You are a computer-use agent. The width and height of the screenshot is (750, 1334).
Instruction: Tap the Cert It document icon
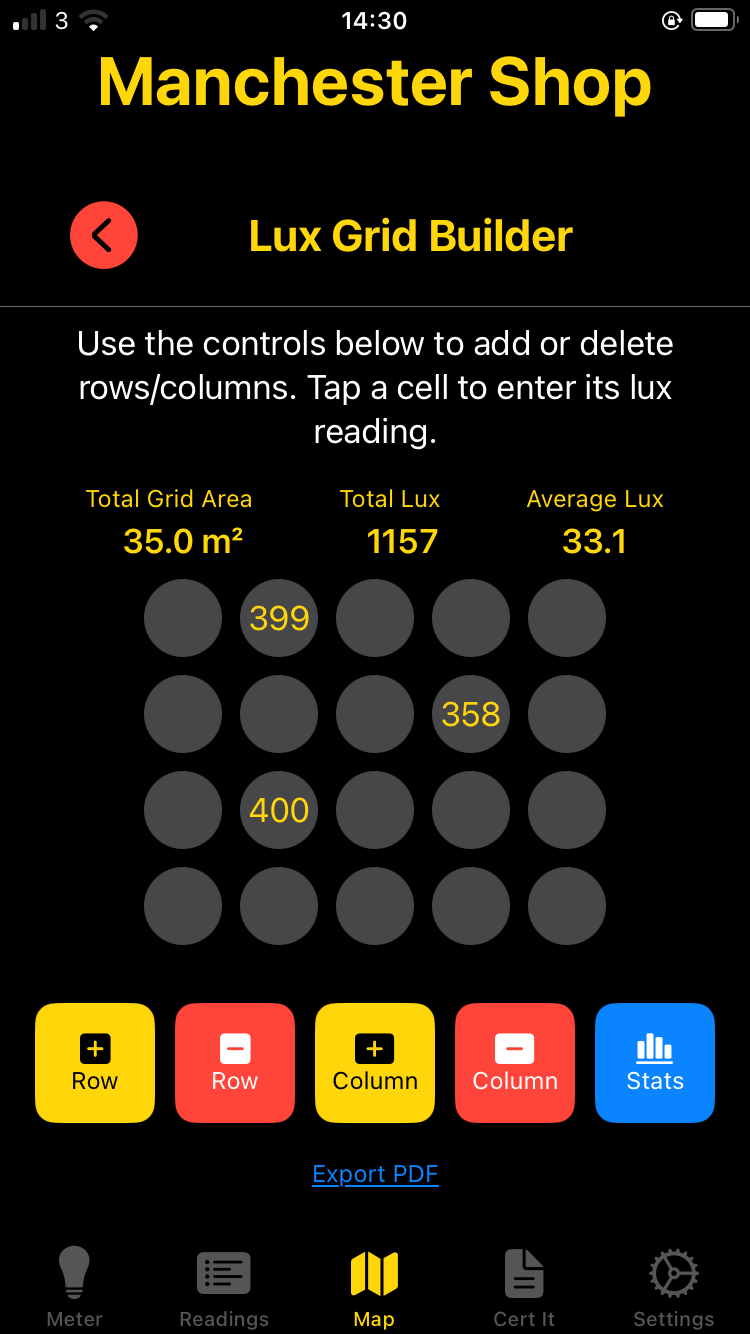tap(524, 1273)
